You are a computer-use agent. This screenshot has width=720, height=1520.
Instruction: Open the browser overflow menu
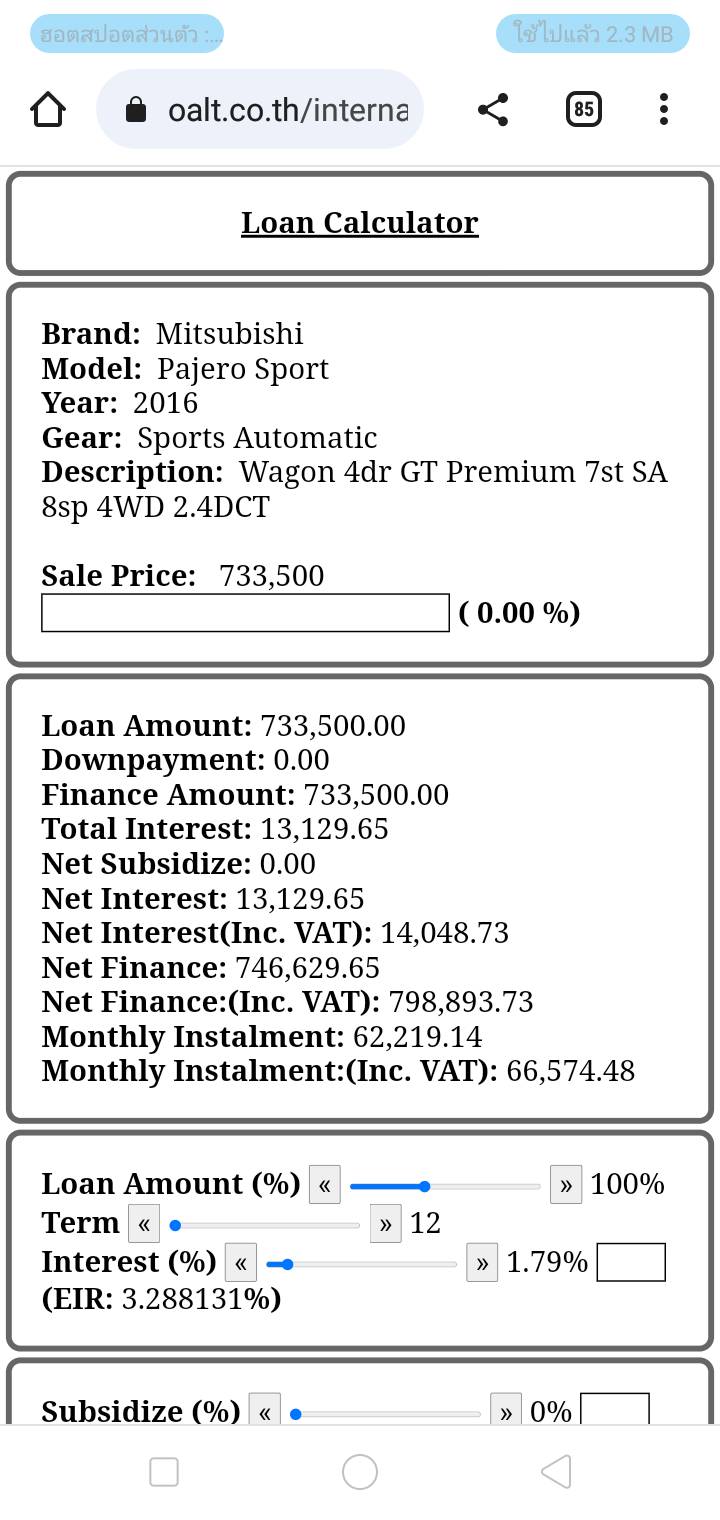tap(663, 109)
